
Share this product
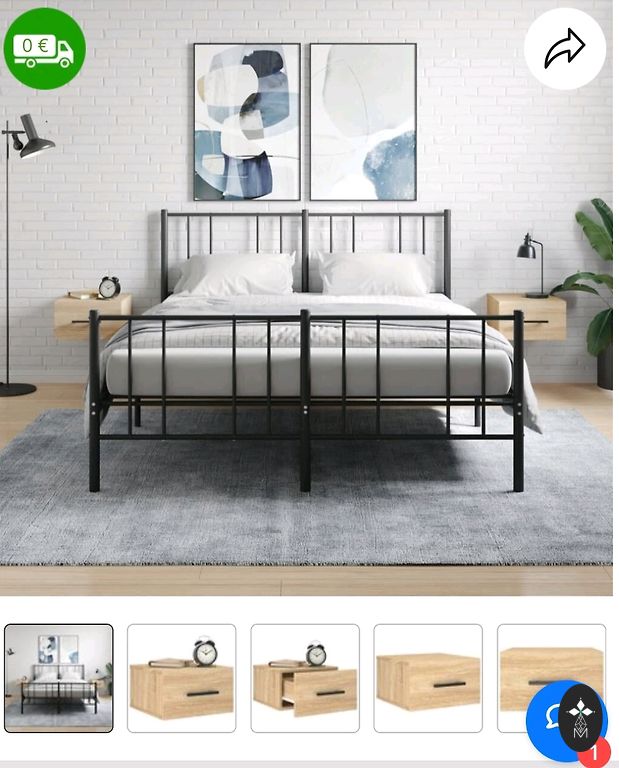565,48
